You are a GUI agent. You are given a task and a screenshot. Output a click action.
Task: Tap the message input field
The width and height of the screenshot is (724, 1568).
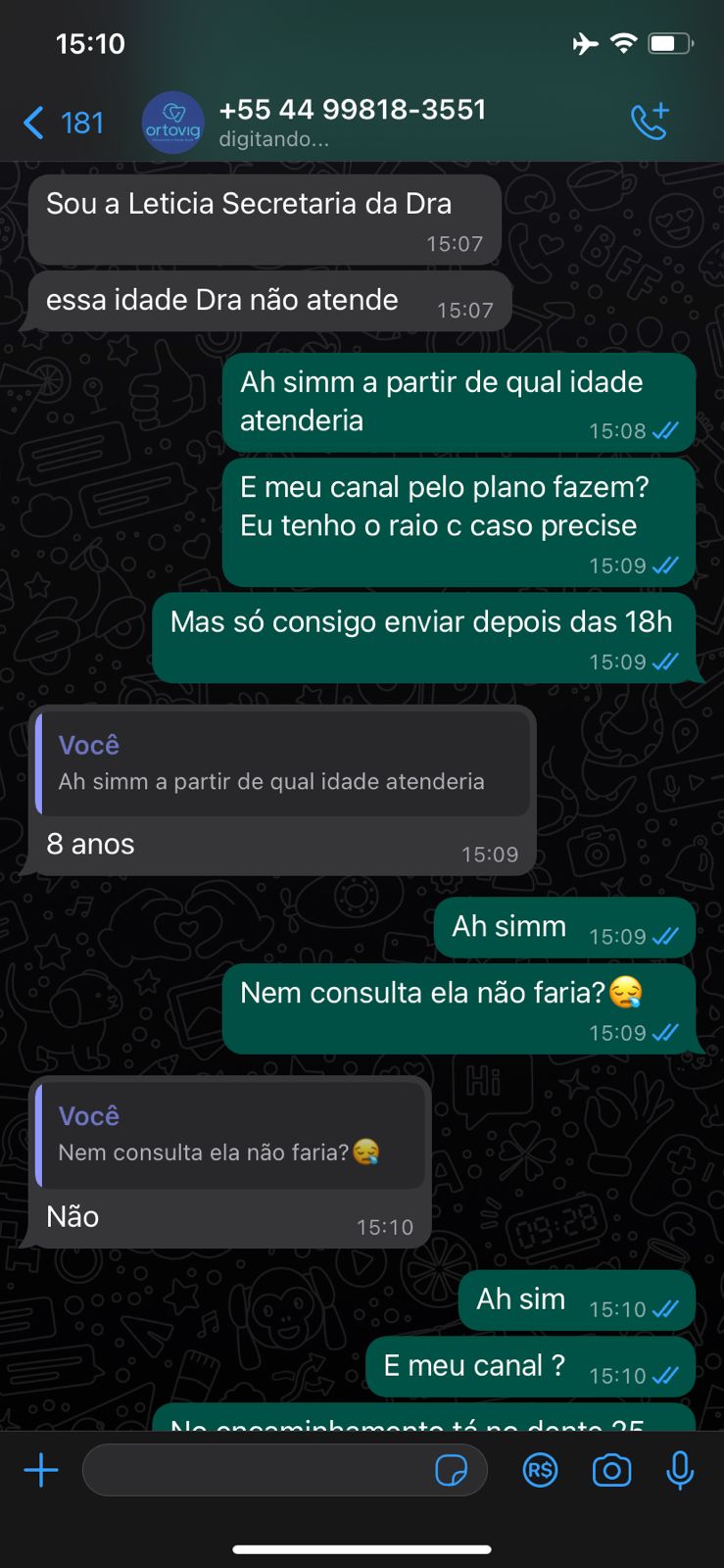255,1470
